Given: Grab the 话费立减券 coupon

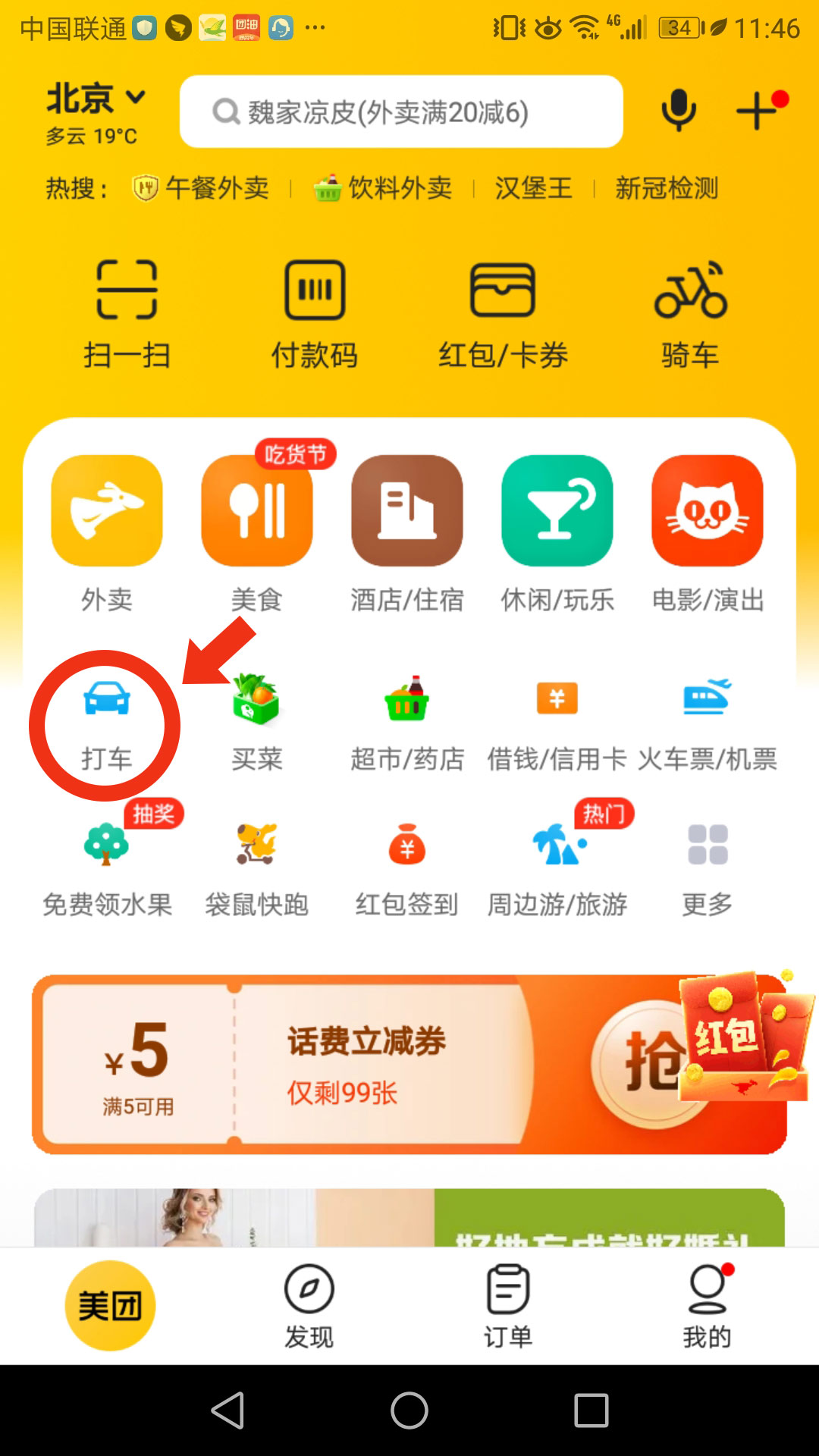Looking at the screenshot, I should point(658,1063).
